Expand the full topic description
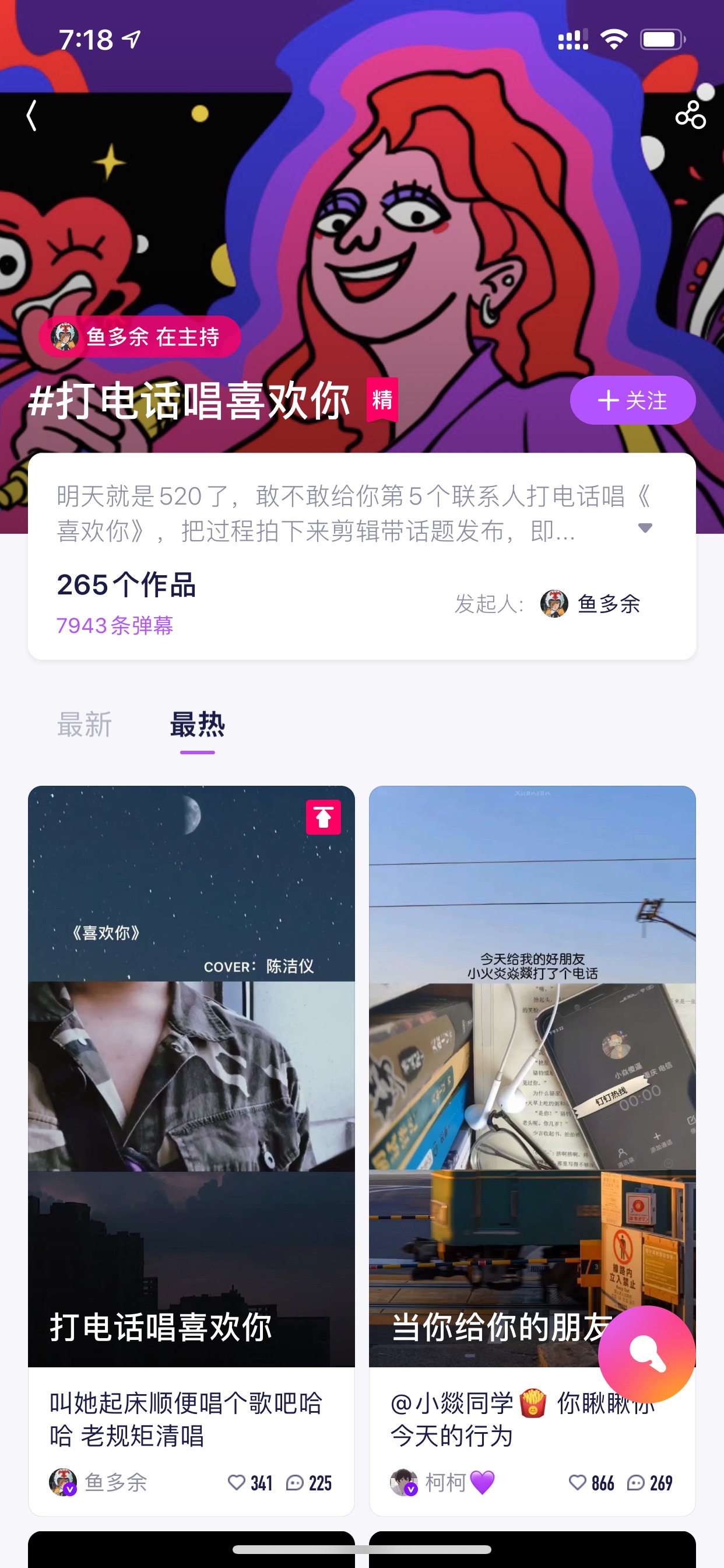The height and width of the screenshot is (1568, 724). (x=645, y=528)
